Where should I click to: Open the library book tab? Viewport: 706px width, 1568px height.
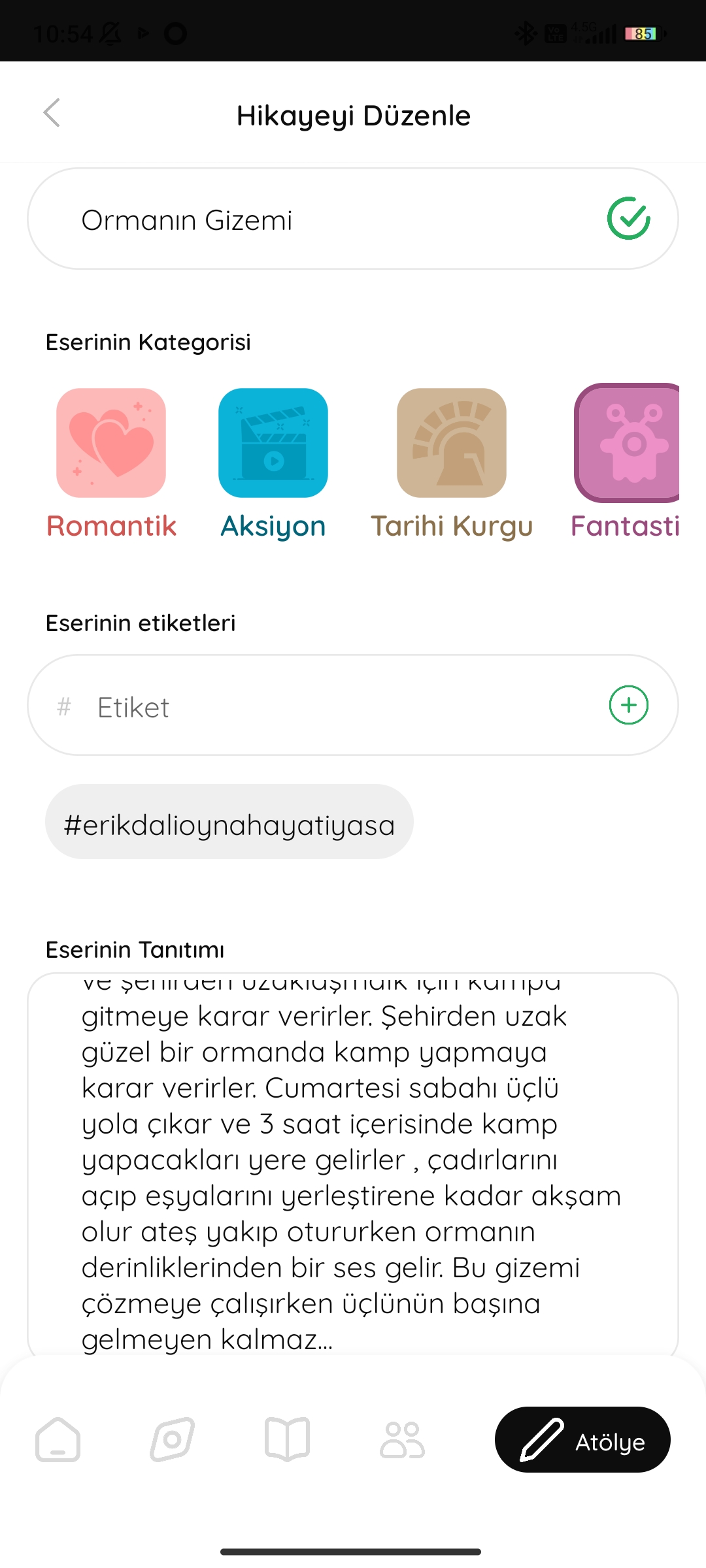click(x=287, y=1439)
